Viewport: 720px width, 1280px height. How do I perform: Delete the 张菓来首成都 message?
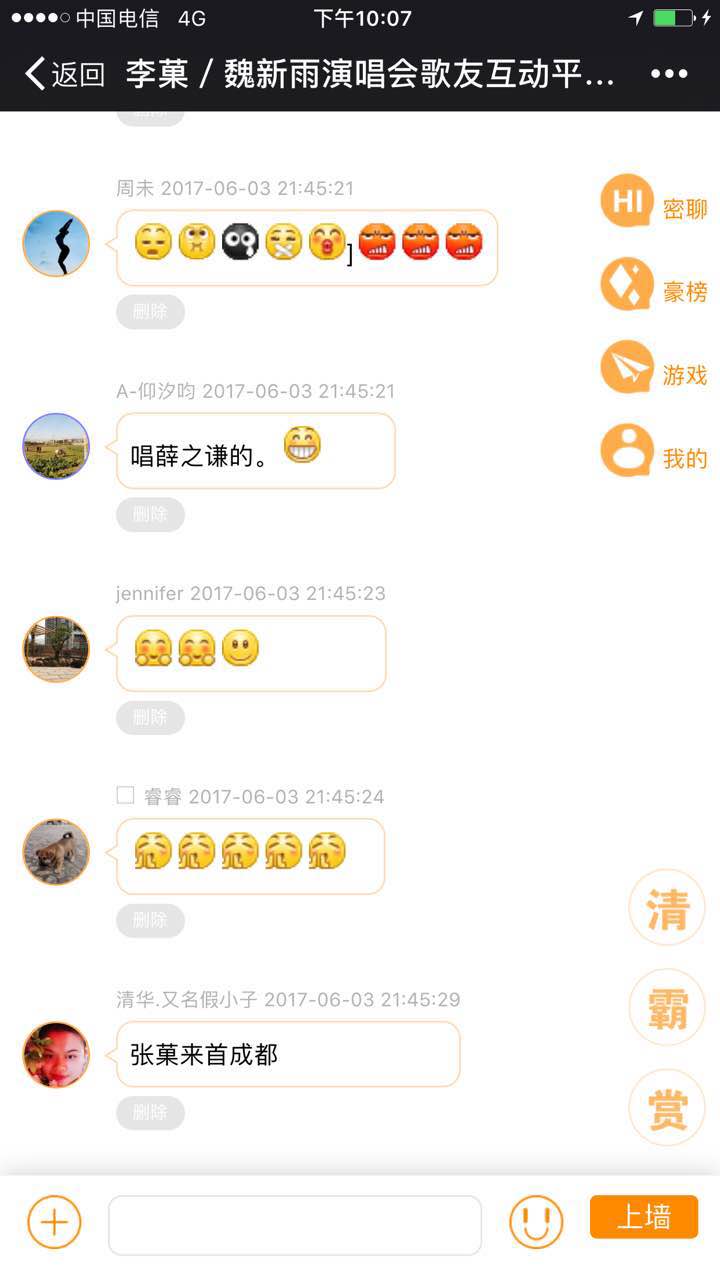150,1112
